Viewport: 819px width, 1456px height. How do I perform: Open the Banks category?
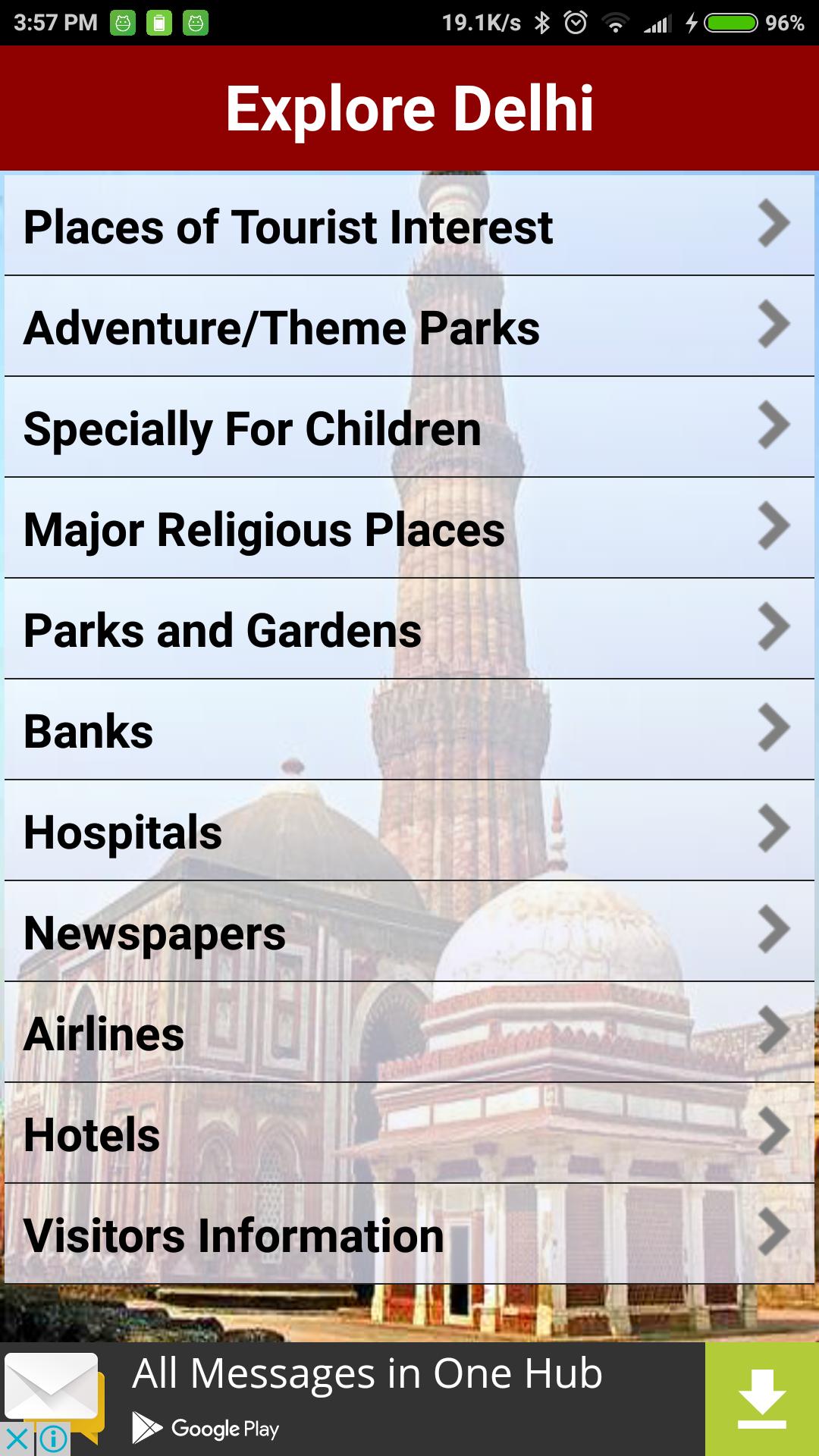point(303,730)
